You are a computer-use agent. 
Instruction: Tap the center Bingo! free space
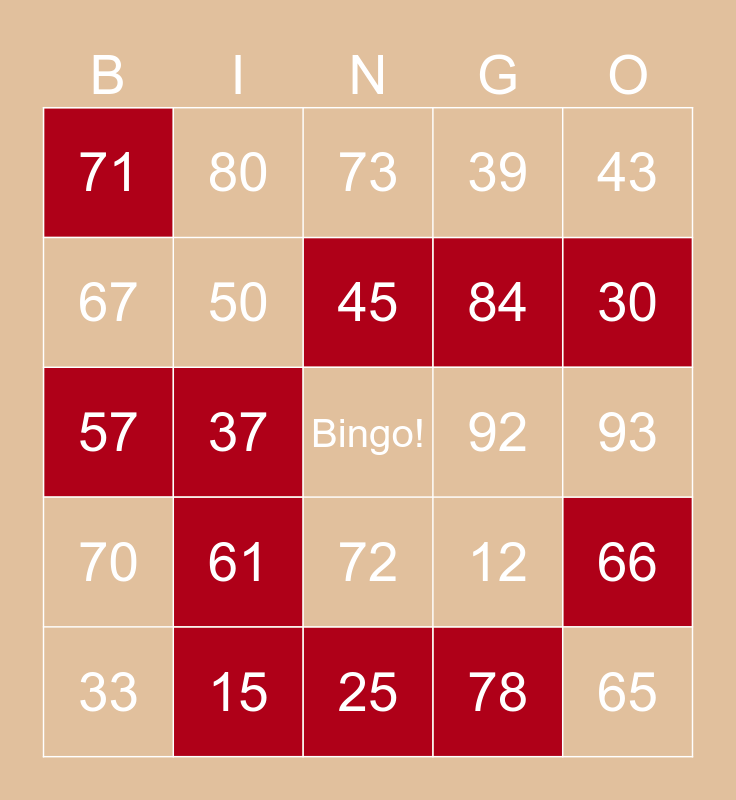click(x=368, y=432)
